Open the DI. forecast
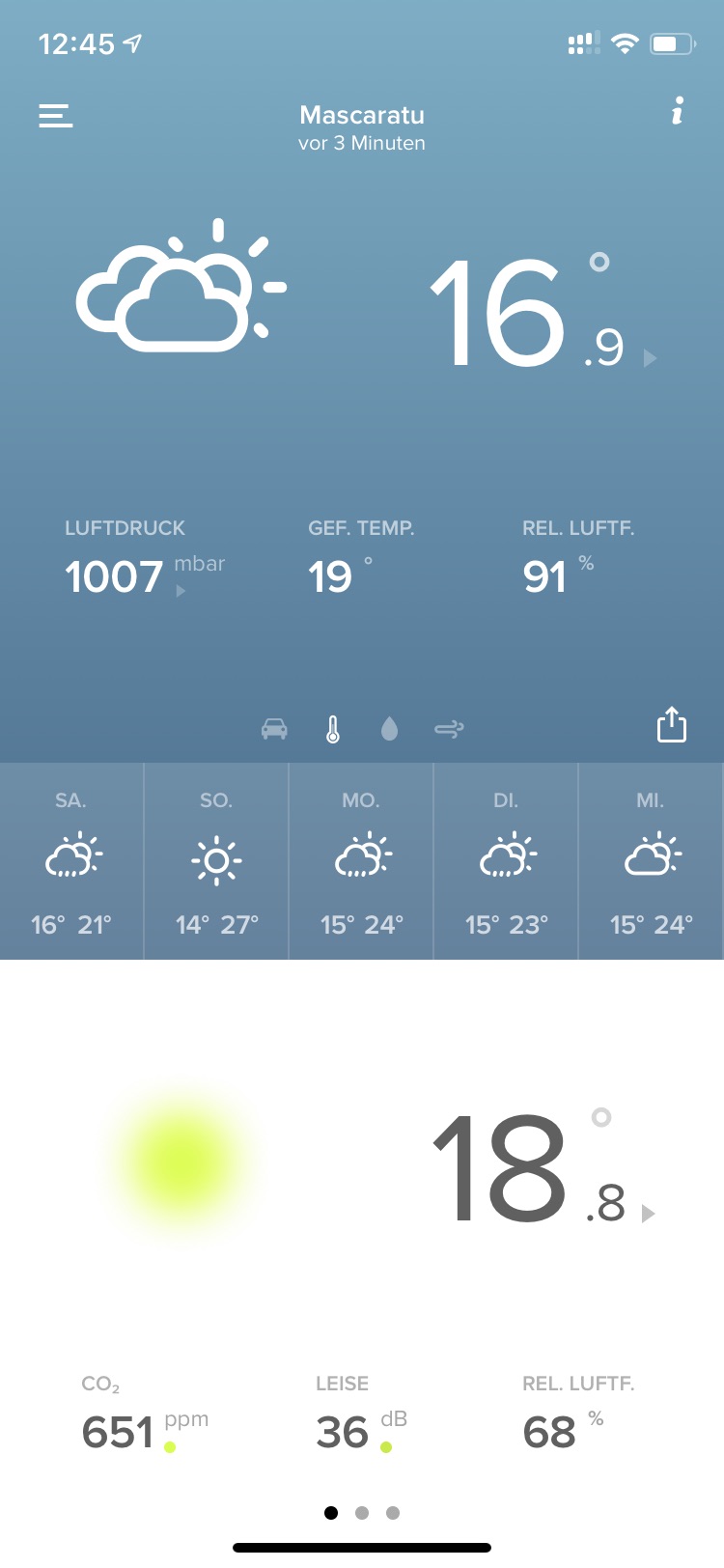 pyautogui.click(x=507, y=860)
